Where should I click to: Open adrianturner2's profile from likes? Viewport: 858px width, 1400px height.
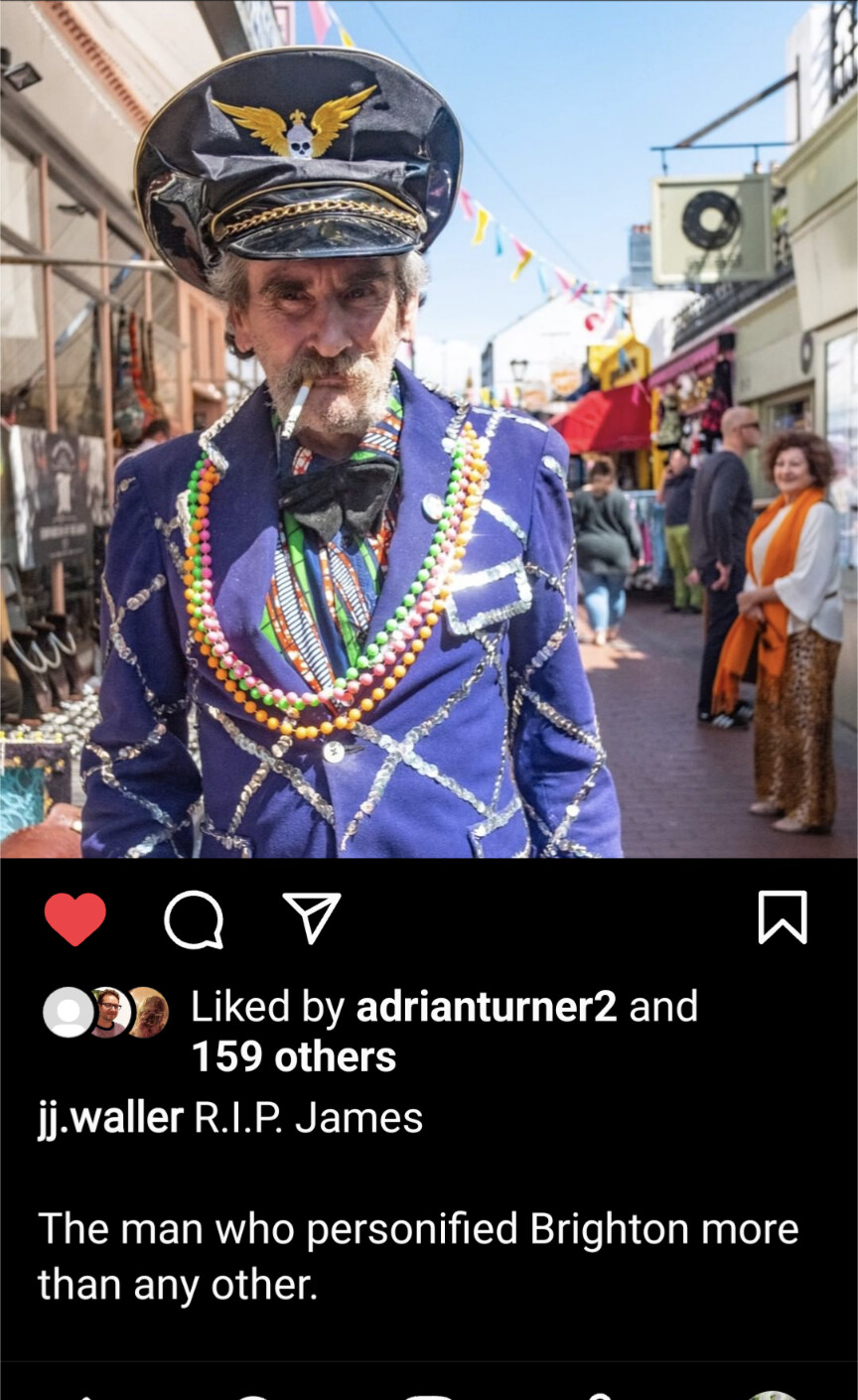point(487,1007)
